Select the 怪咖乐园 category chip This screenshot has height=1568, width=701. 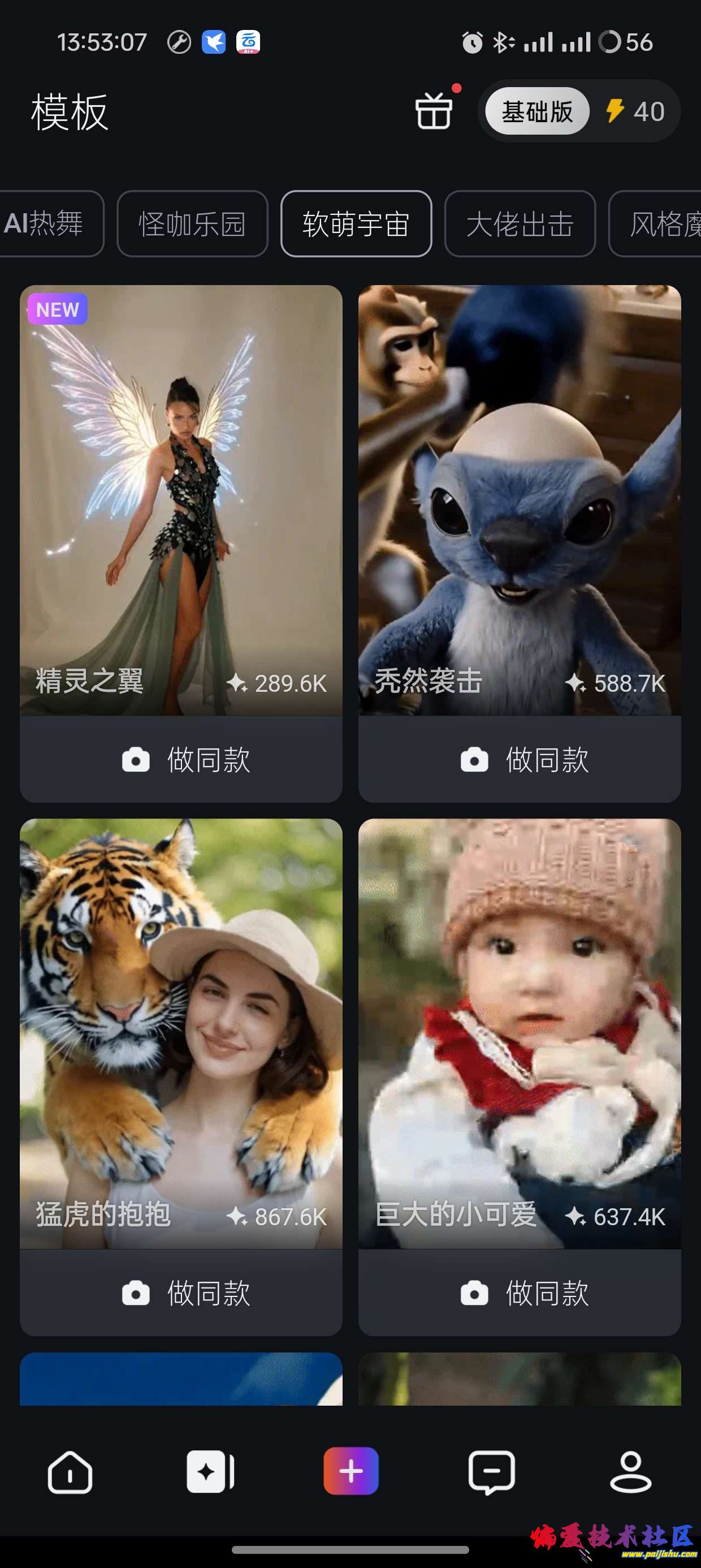point(192,223)
